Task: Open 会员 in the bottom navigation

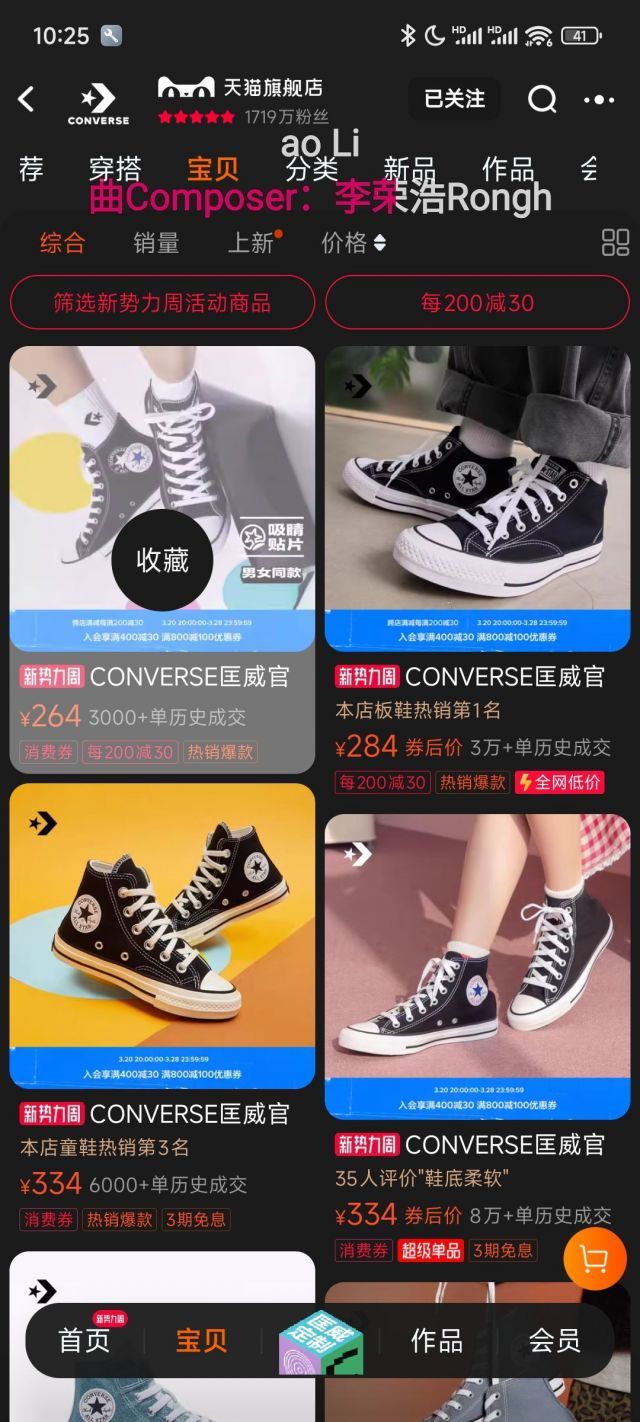Action: (554, 1341)
